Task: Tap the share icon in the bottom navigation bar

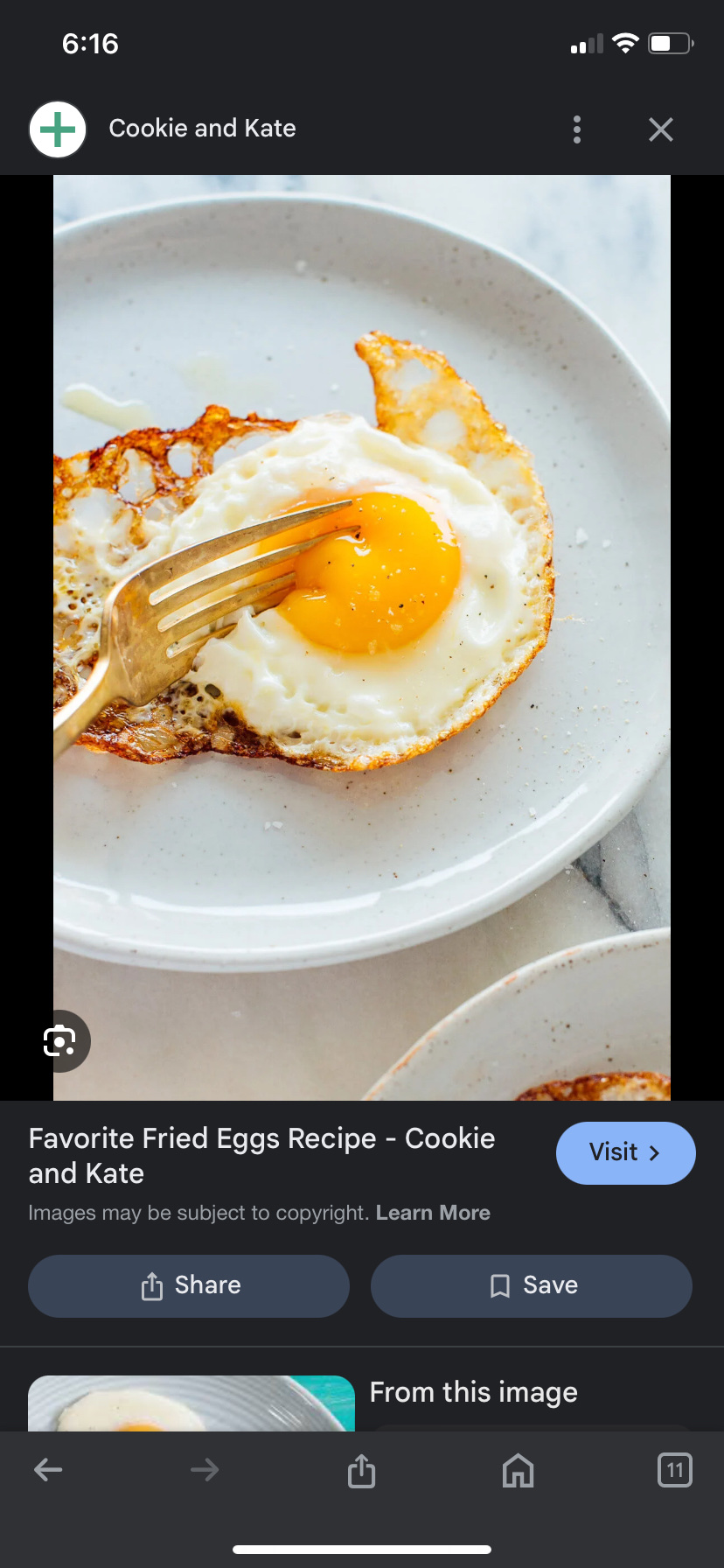Action: [361, 1469]
